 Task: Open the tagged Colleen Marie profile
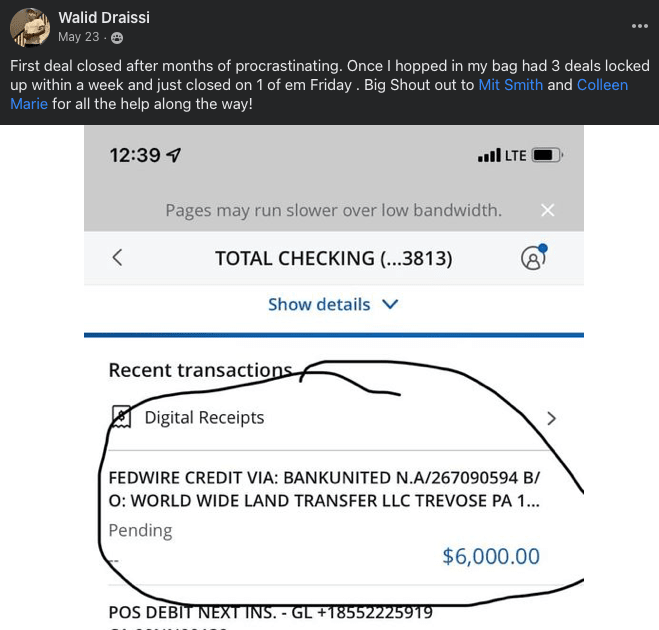coord(603,85)
